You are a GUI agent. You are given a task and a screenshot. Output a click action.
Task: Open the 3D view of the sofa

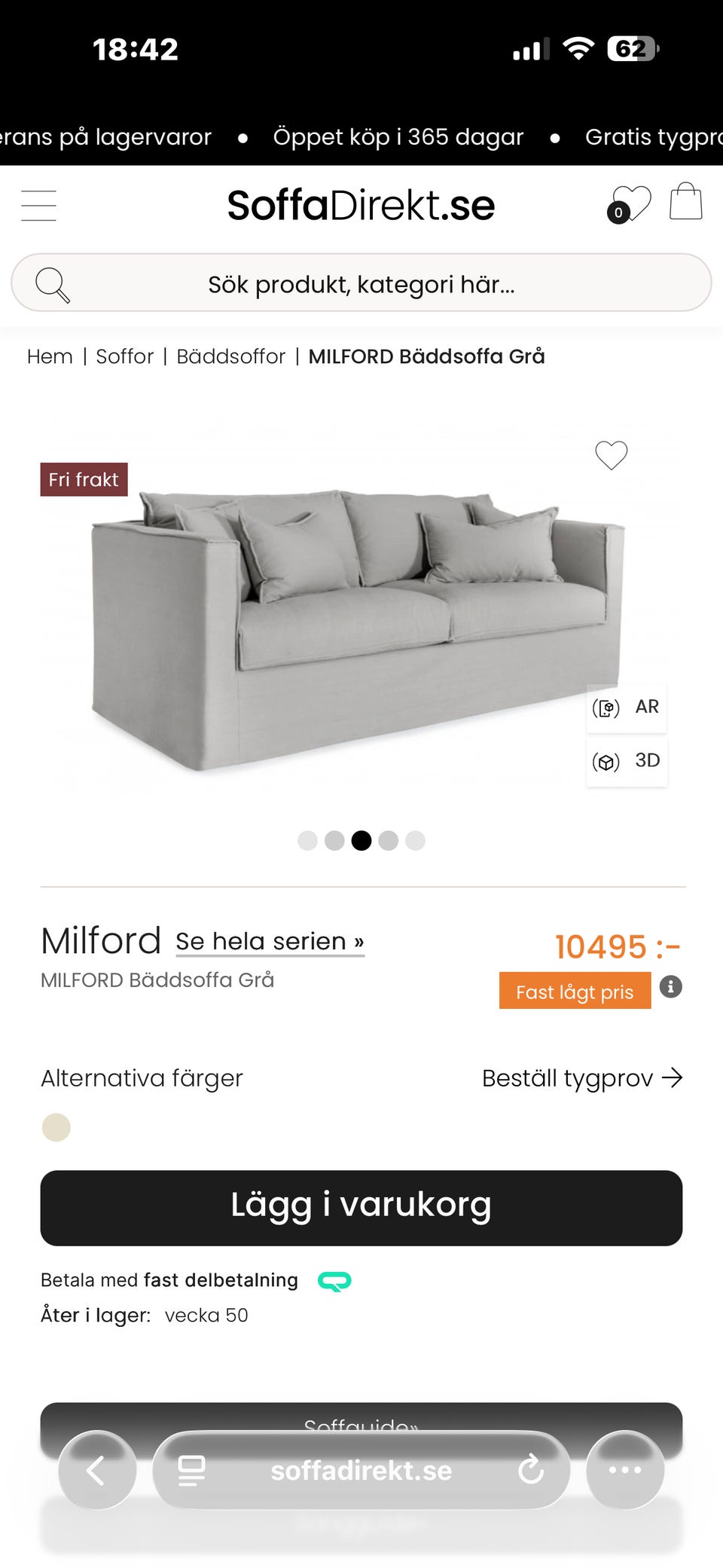point(626,762)
